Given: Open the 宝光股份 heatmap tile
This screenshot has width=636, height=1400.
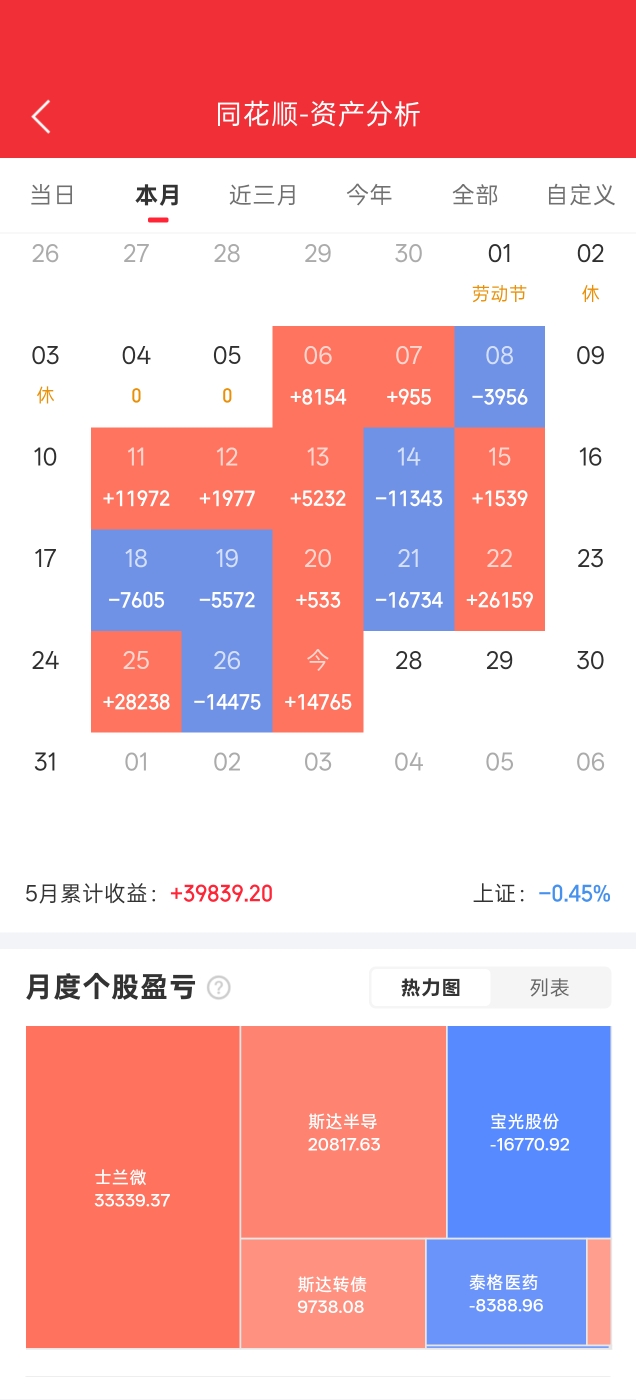Looking at the screenshot, I should (529, 1132).
